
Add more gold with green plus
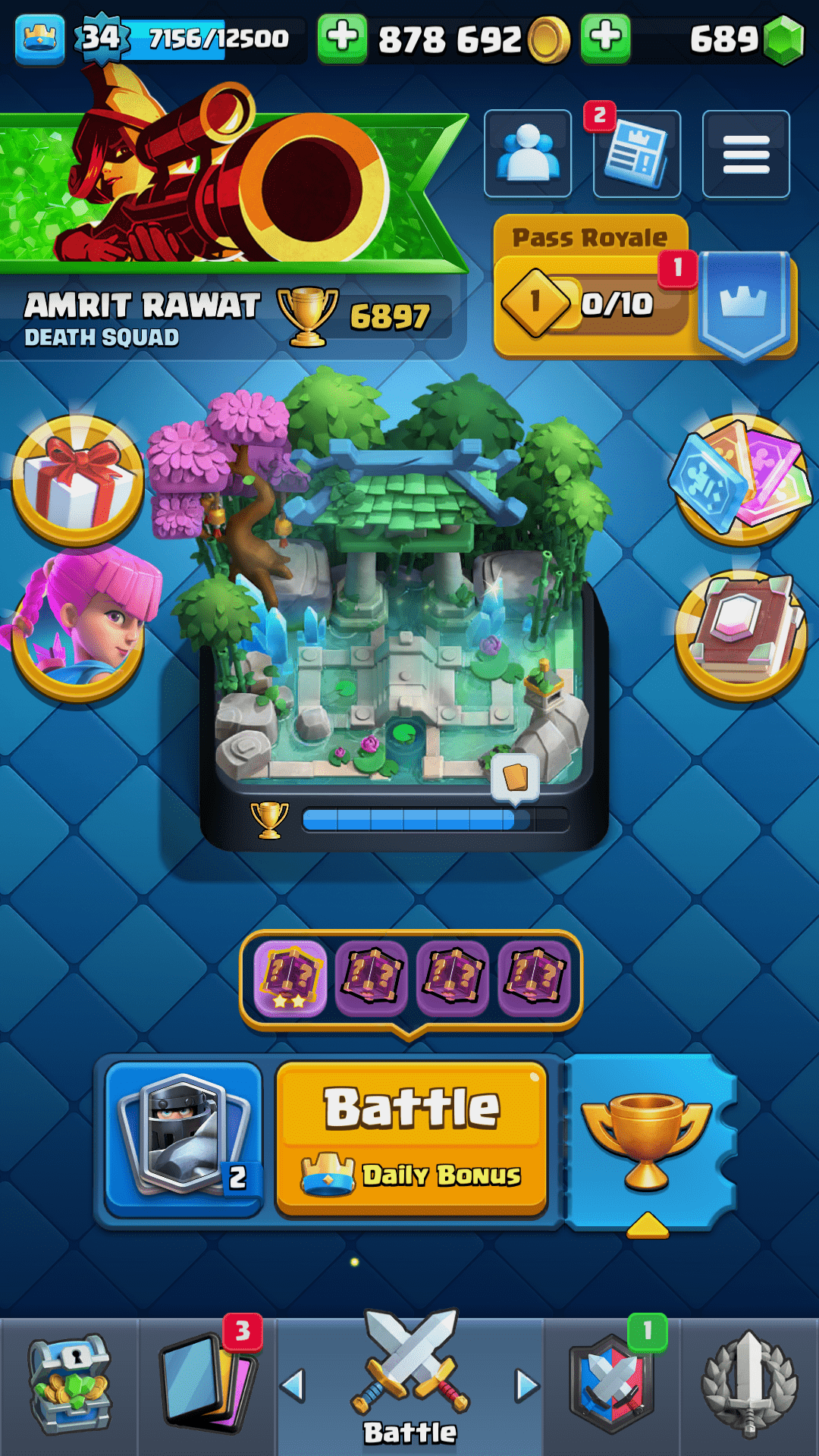click(x=342, y=37)
